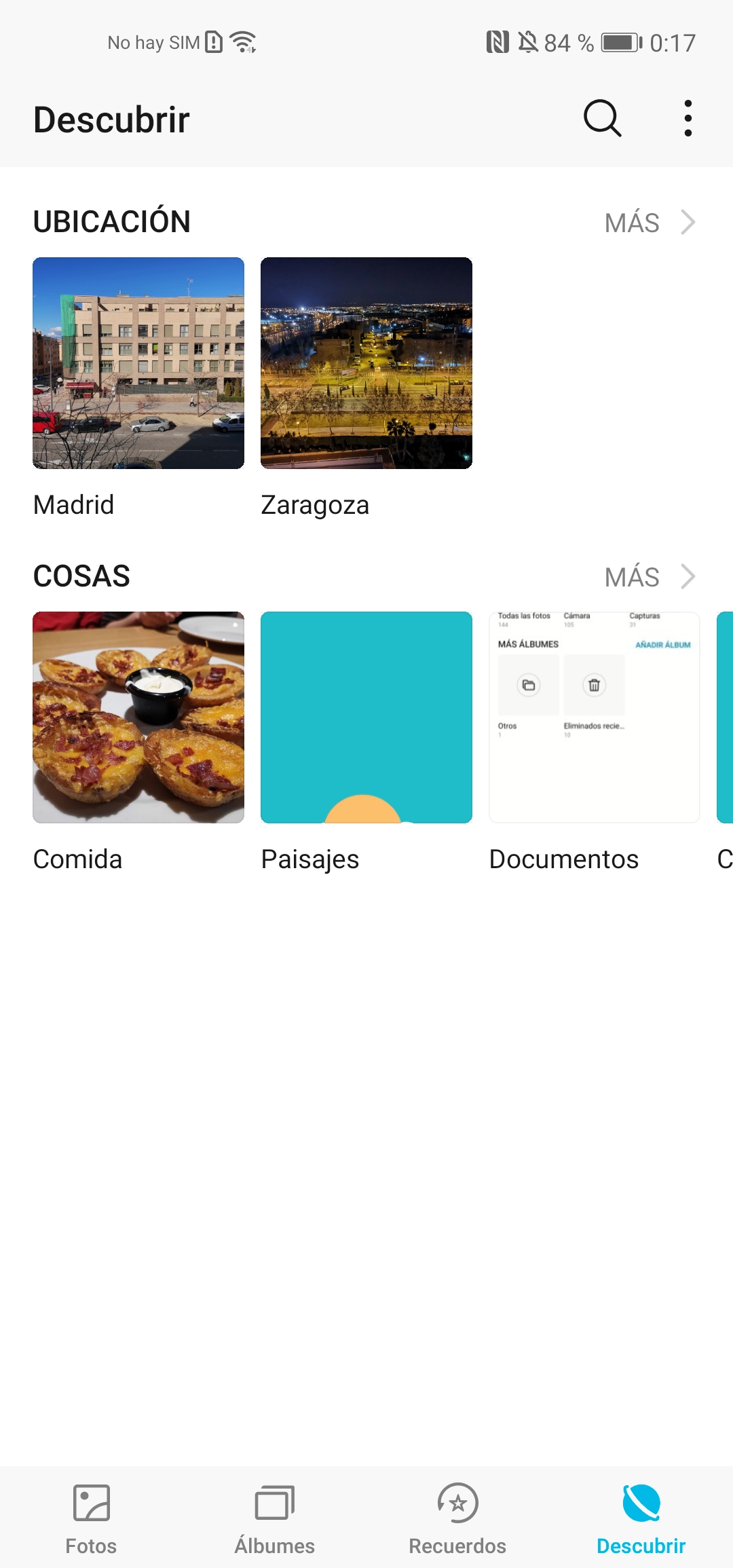Tap MÁS next to COSAS

click(650, 577)
